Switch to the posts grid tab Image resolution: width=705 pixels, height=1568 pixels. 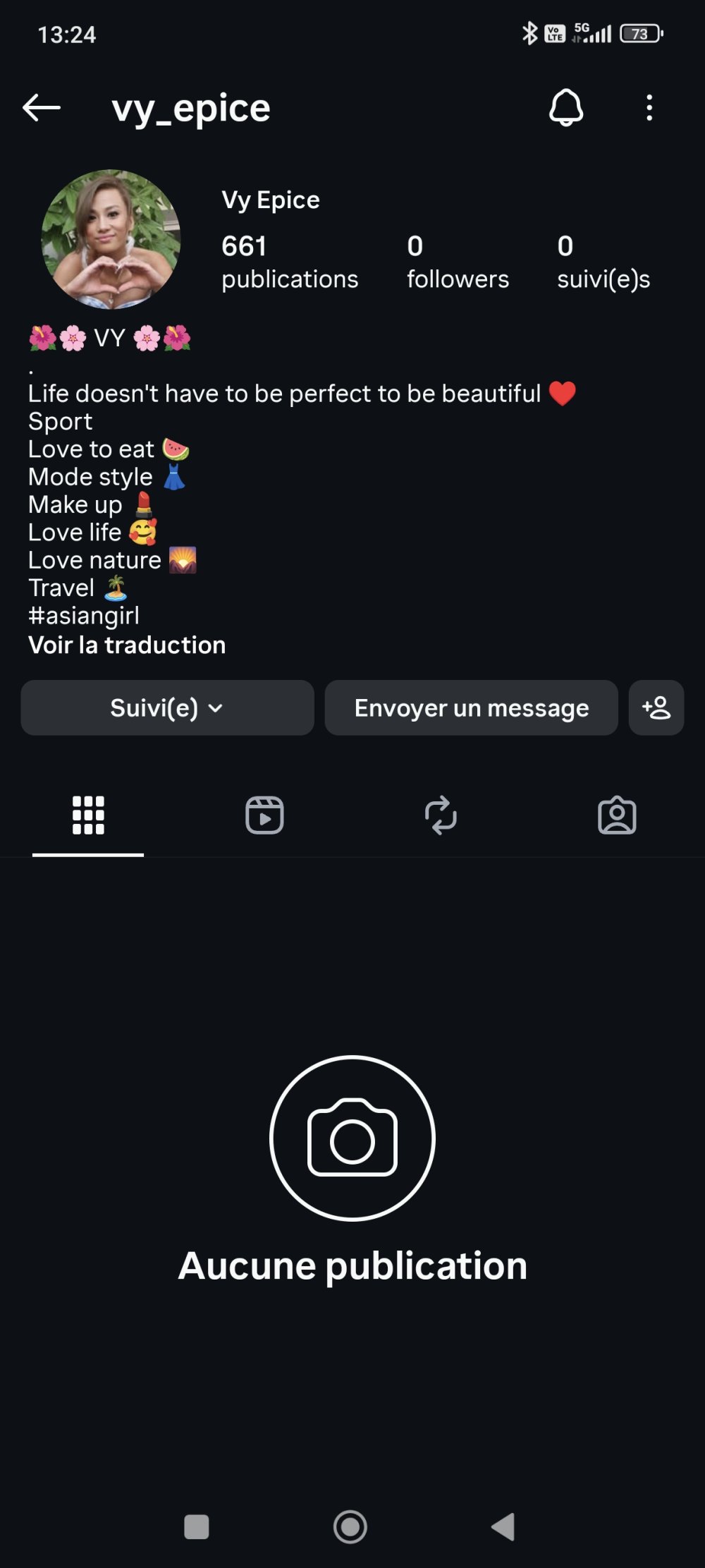(x=88, y=815)
